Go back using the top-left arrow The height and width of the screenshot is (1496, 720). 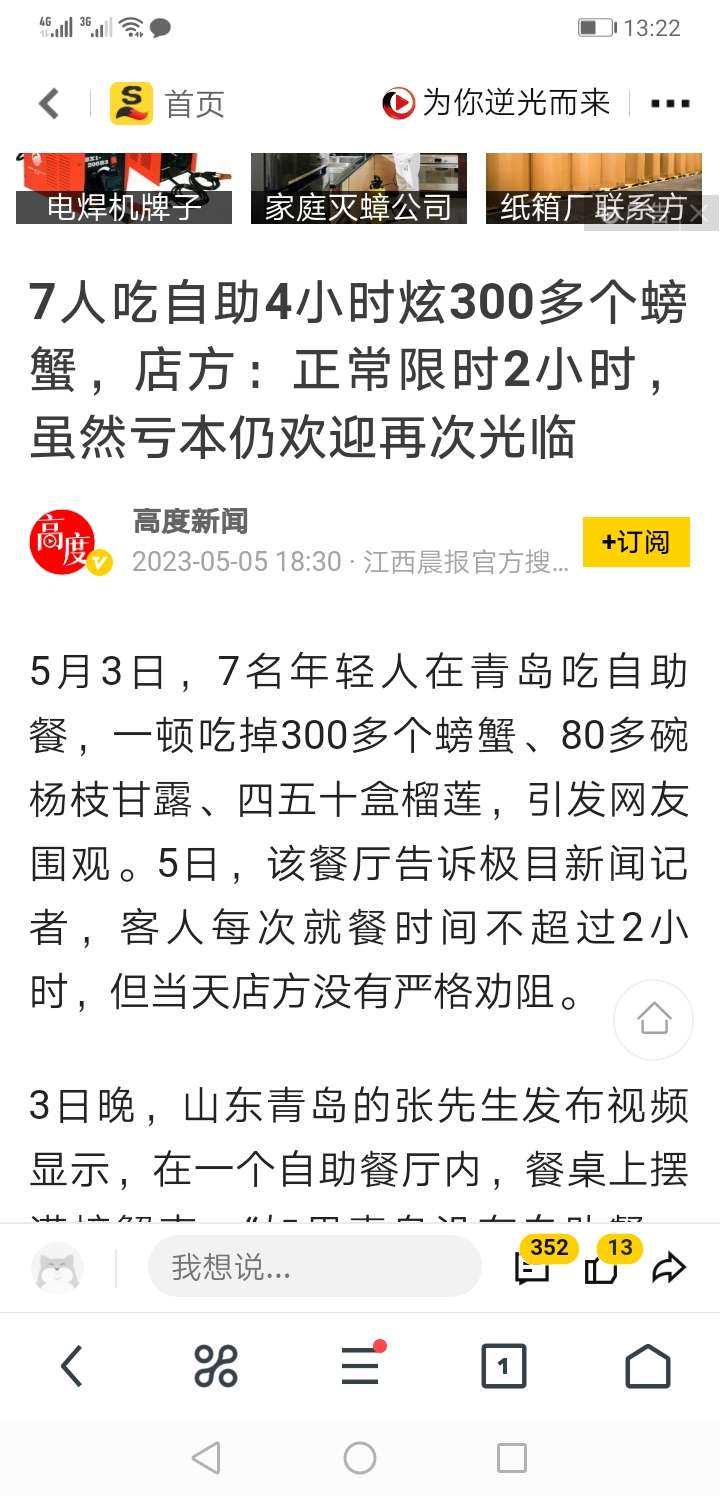coord(49,103)
